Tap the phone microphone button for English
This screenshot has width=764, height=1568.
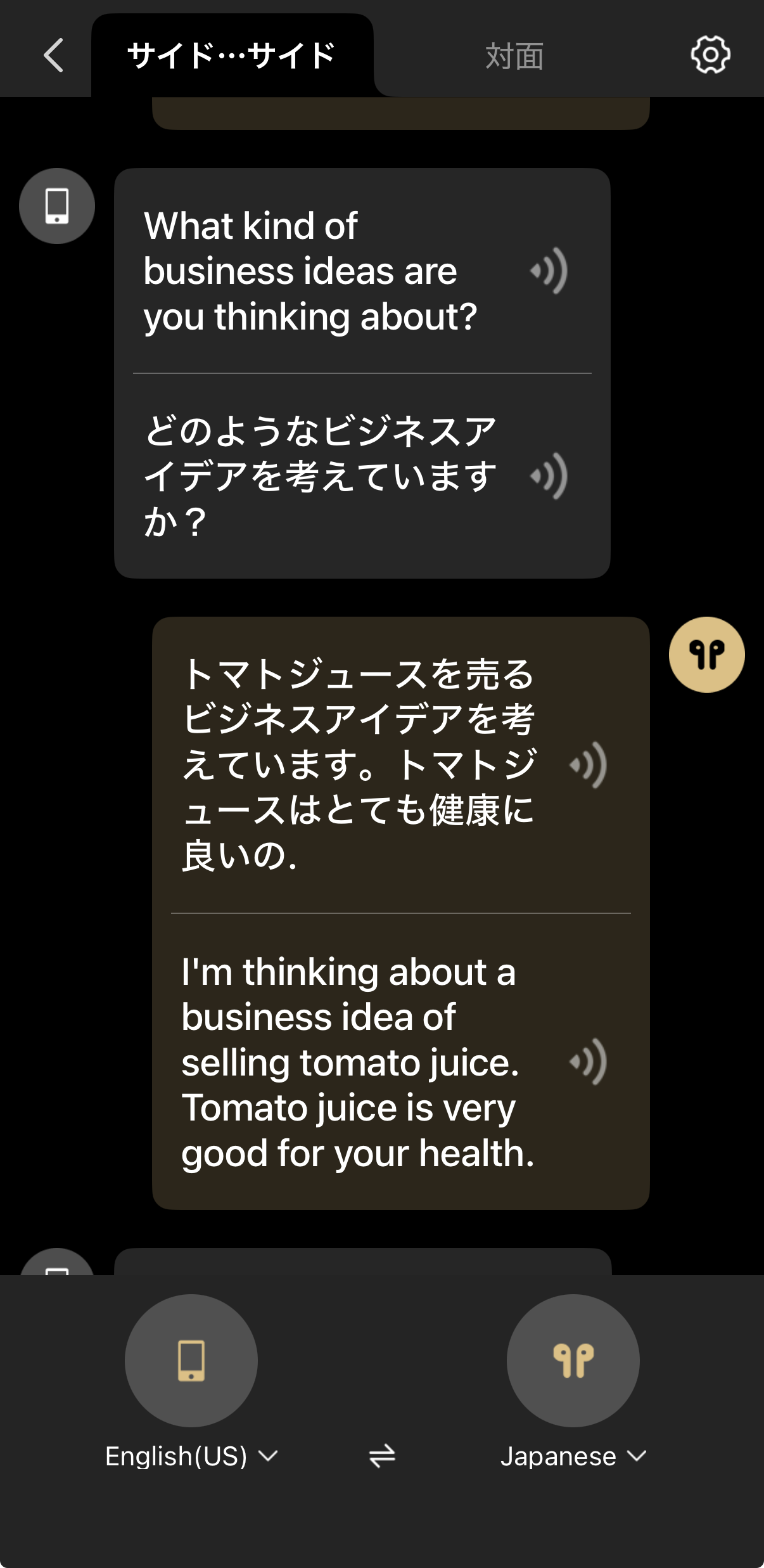[x=191, y=1360]
